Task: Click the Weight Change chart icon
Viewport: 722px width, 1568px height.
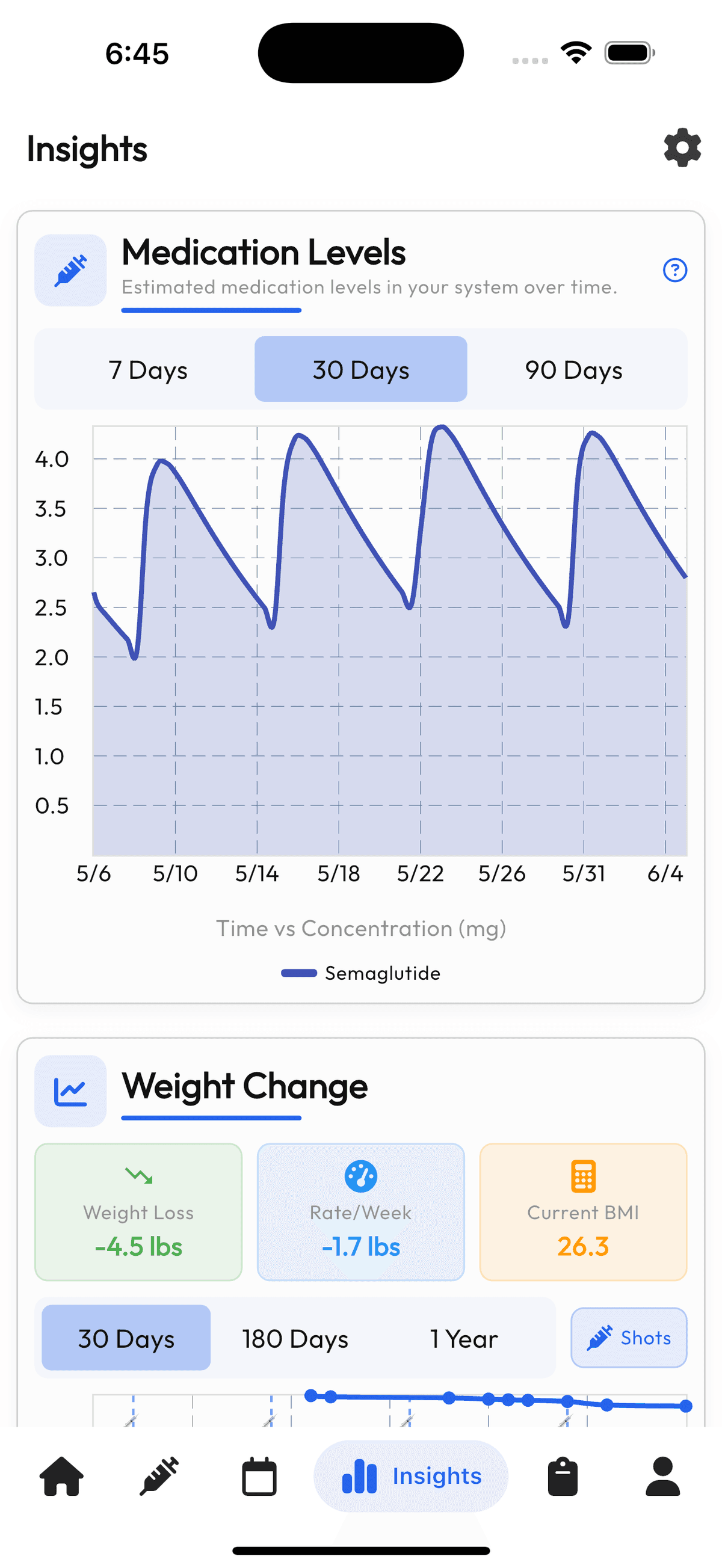Action: point(69,1090)
